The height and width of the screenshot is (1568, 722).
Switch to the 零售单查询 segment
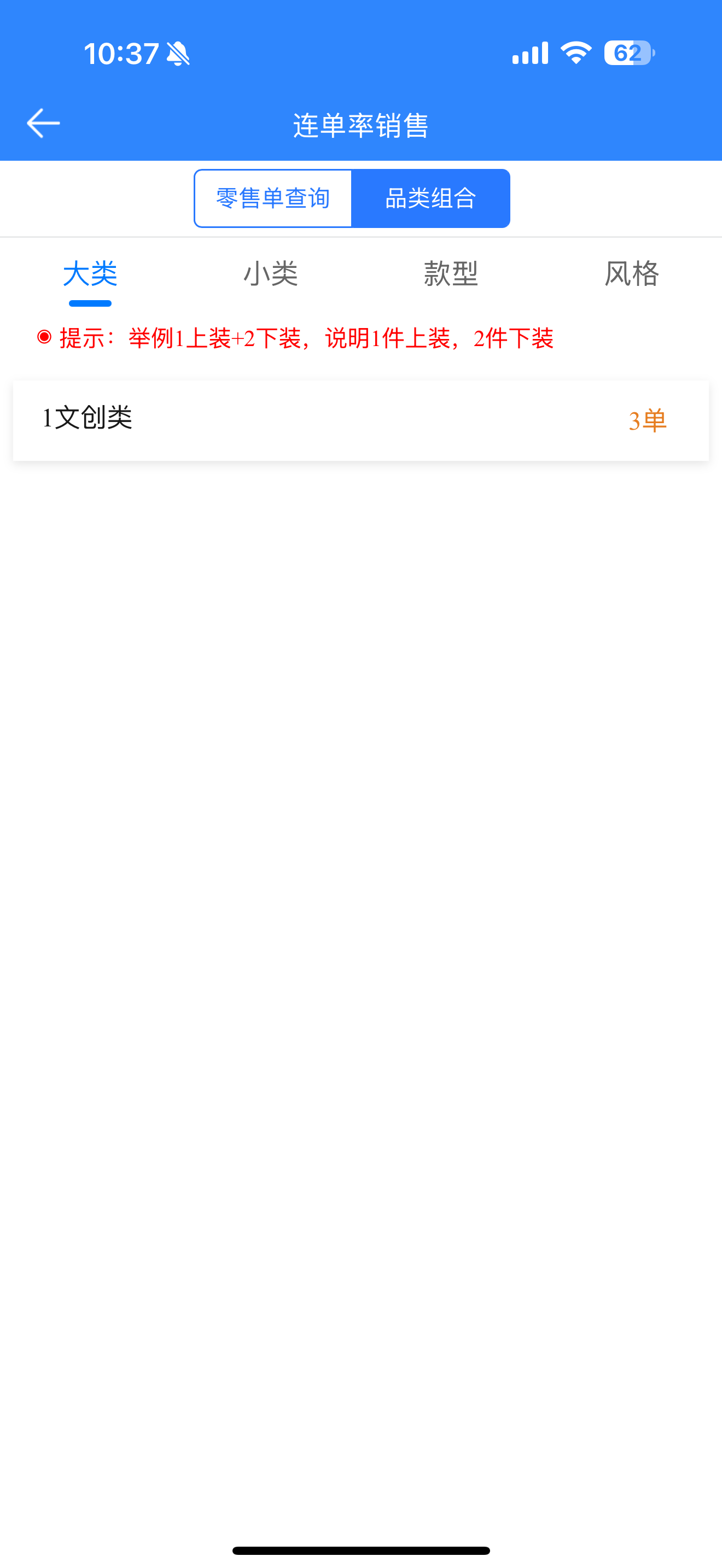[273, 198]
